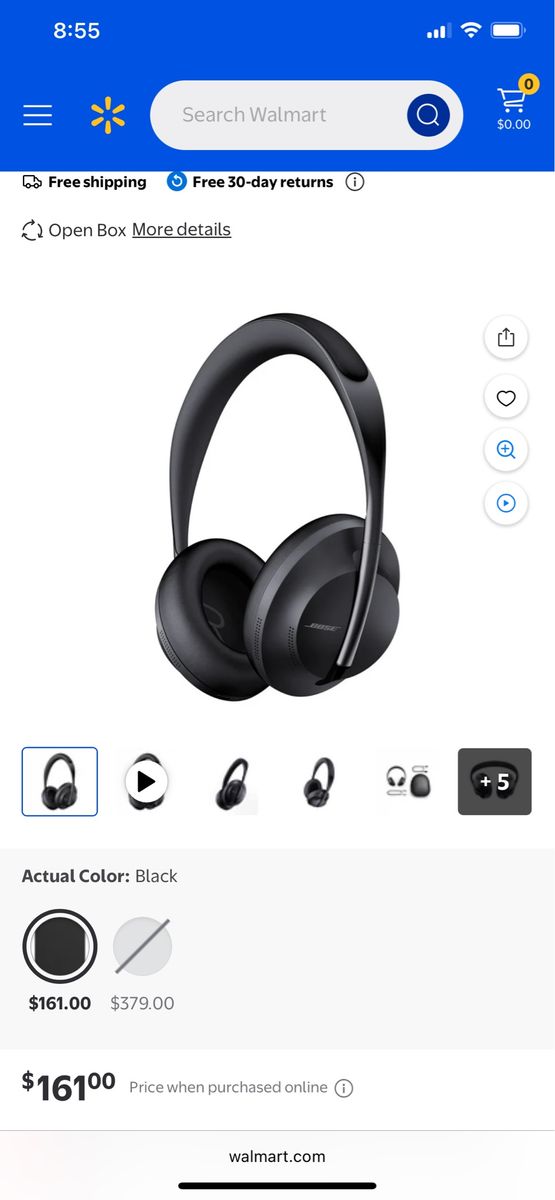The width and height of the screenshot is (555, 1200).
Task: View the third headphone thumbnail
Action: [233, 782]
